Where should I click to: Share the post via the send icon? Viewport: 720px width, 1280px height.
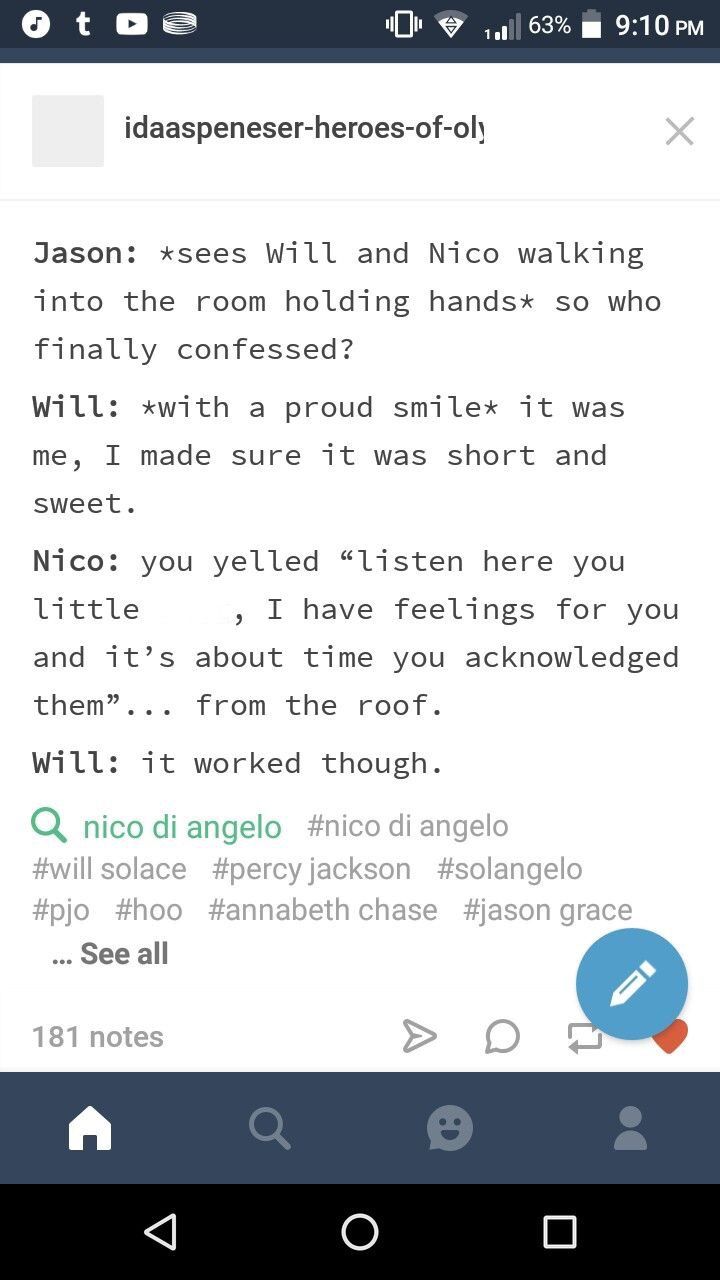coord(419,1036)
